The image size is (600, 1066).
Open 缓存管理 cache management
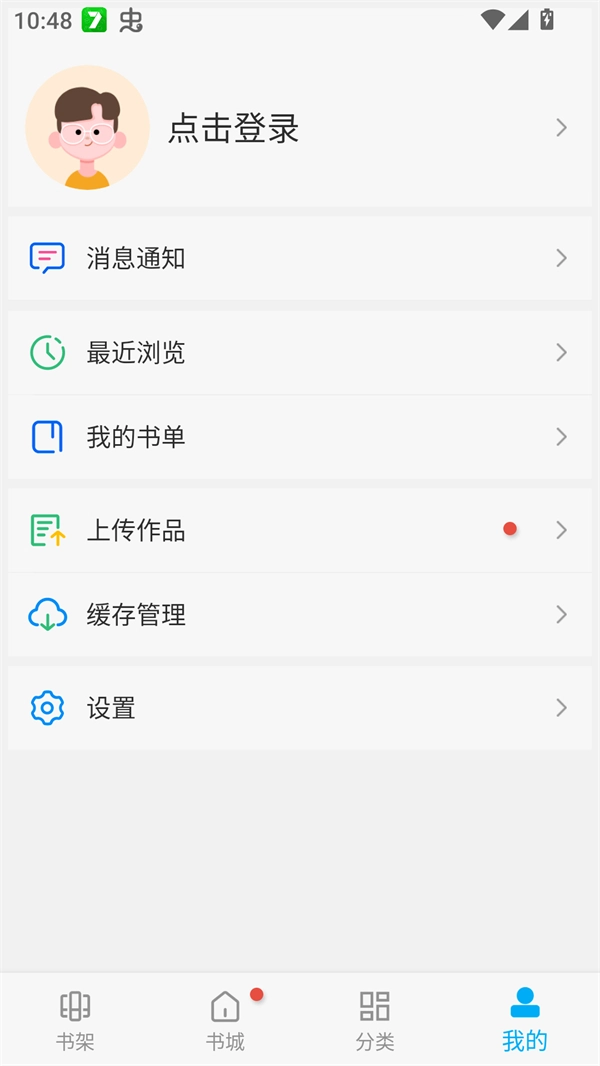point(136,615)
